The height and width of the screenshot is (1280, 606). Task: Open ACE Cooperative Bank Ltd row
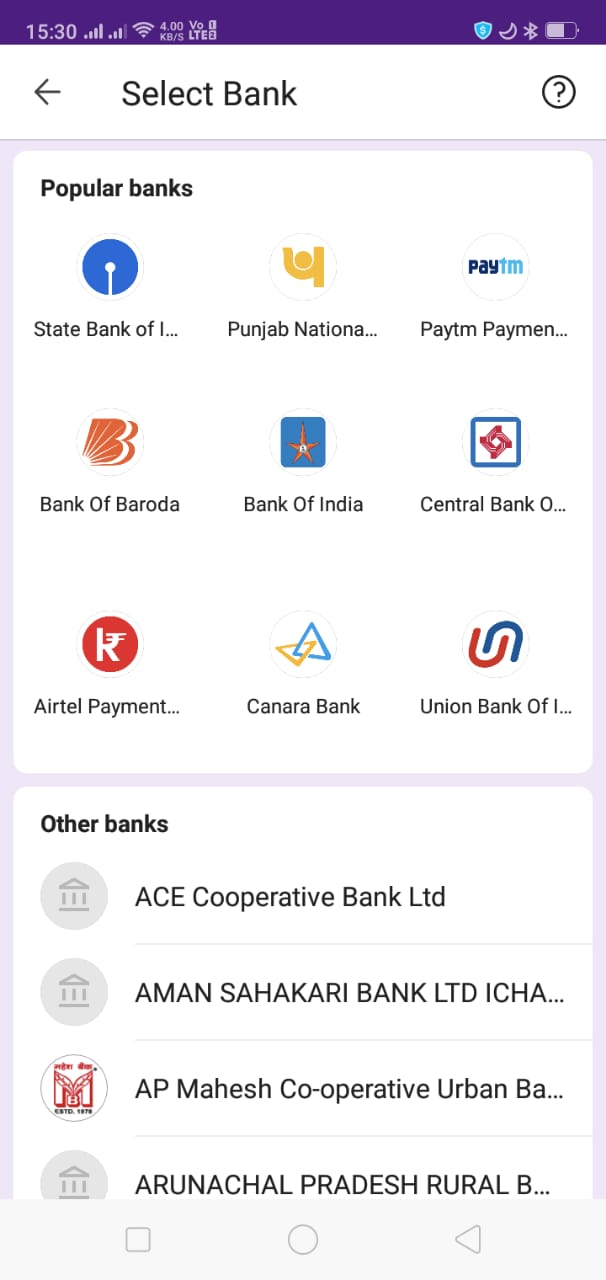pos(303,896)
